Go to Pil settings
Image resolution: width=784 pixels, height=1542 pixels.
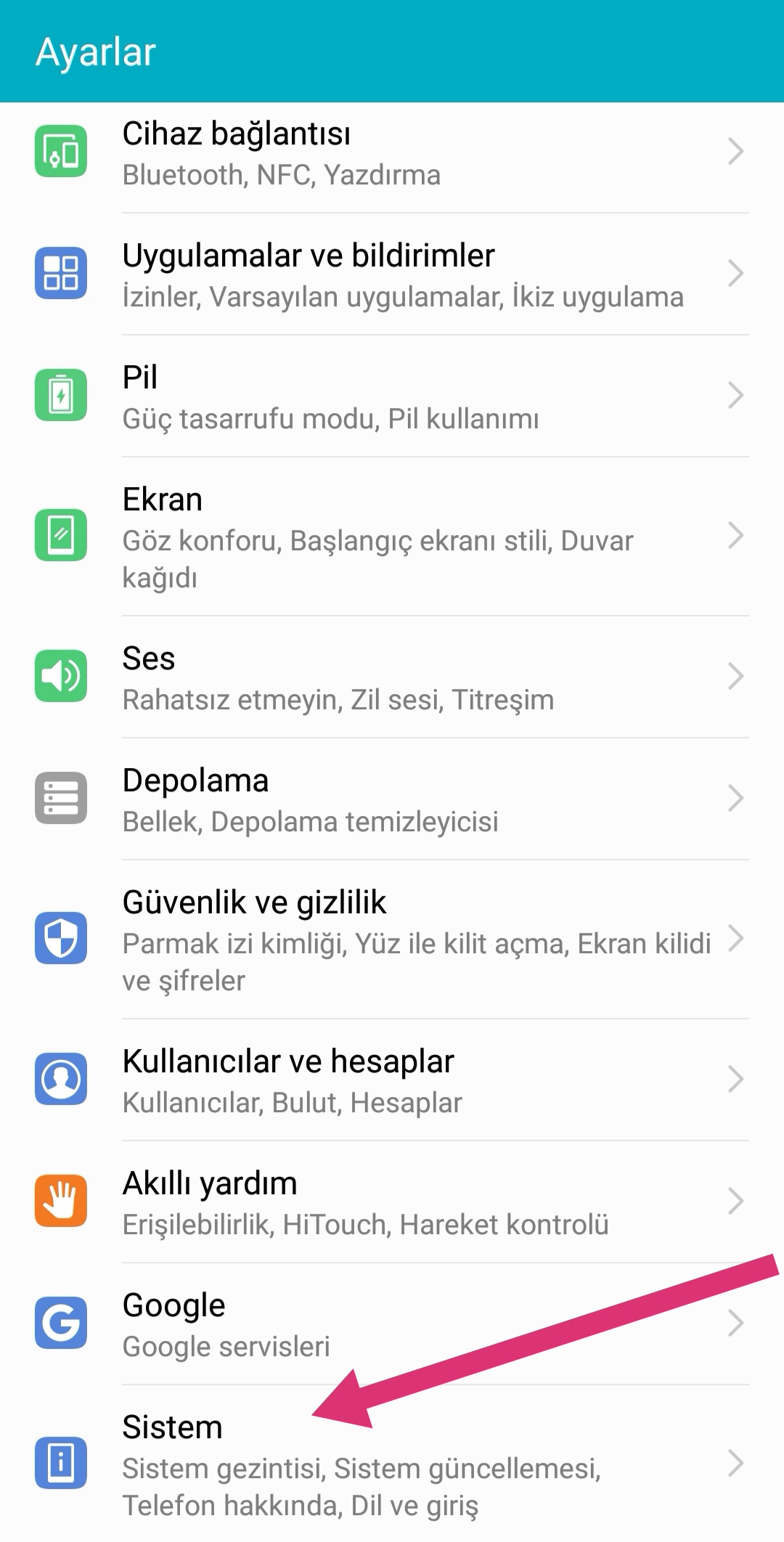392,396
